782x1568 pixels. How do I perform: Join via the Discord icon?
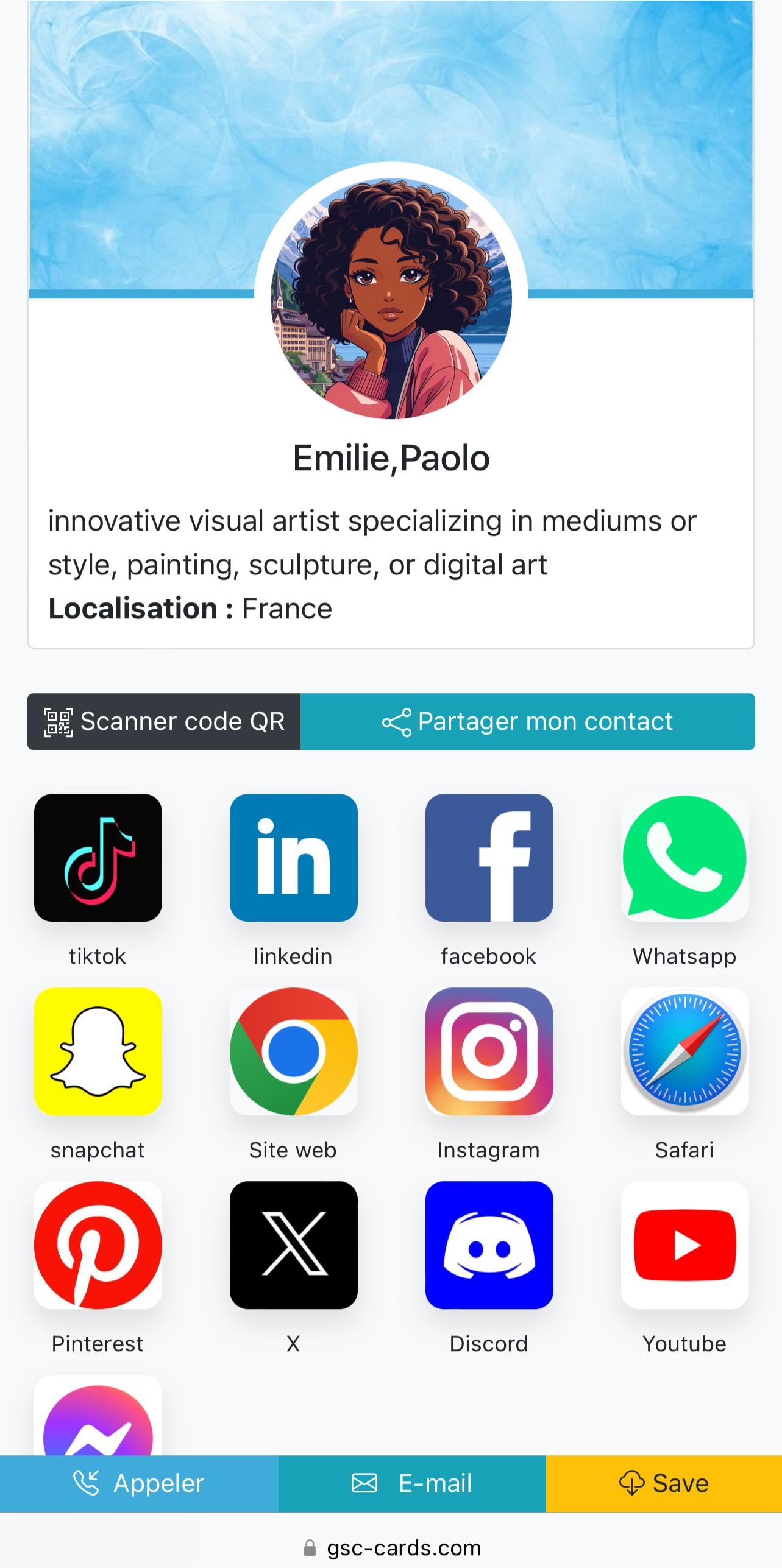(489, 1245)
